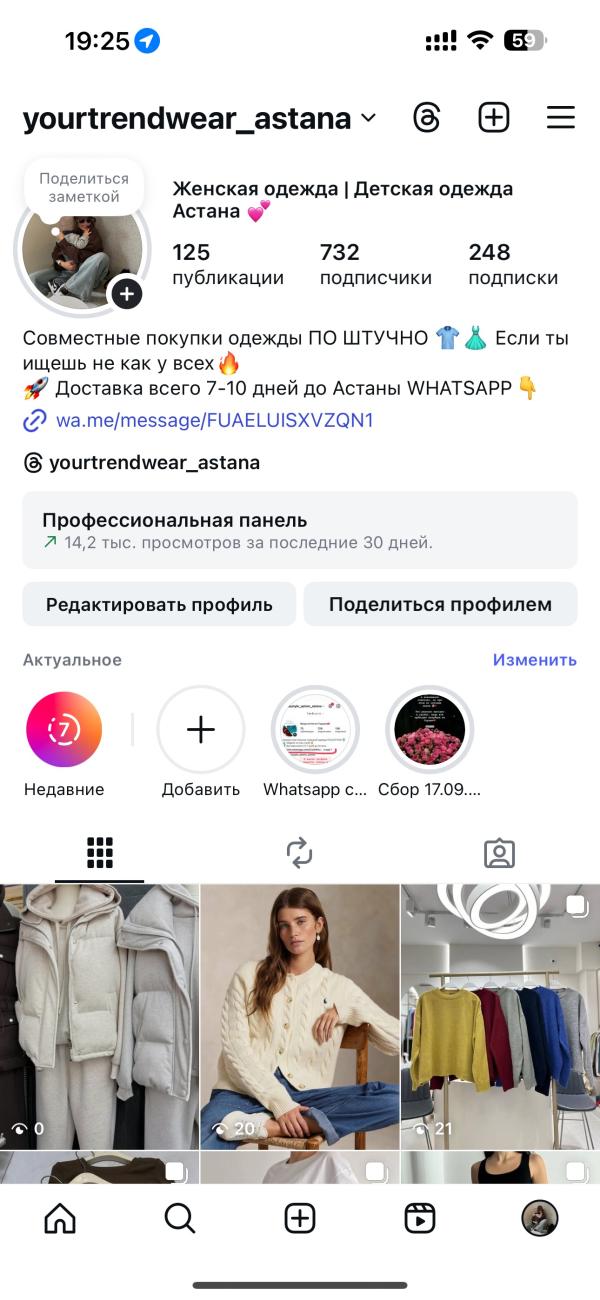Go to the Reels tab in bottom navigation
This screenshot has width=600, height=1300.
(420, 1218)
